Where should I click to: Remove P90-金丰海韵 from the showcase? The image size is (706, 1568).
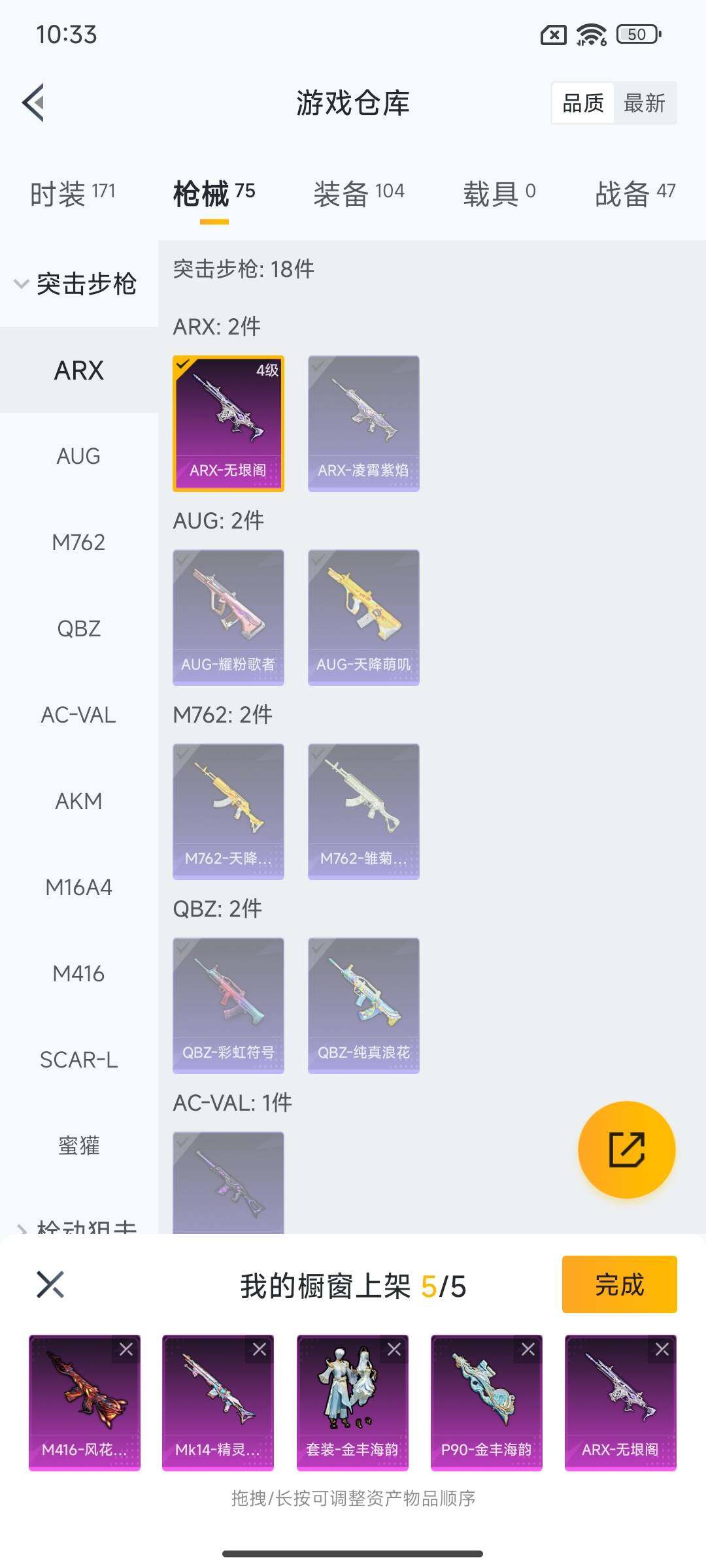528,1349
